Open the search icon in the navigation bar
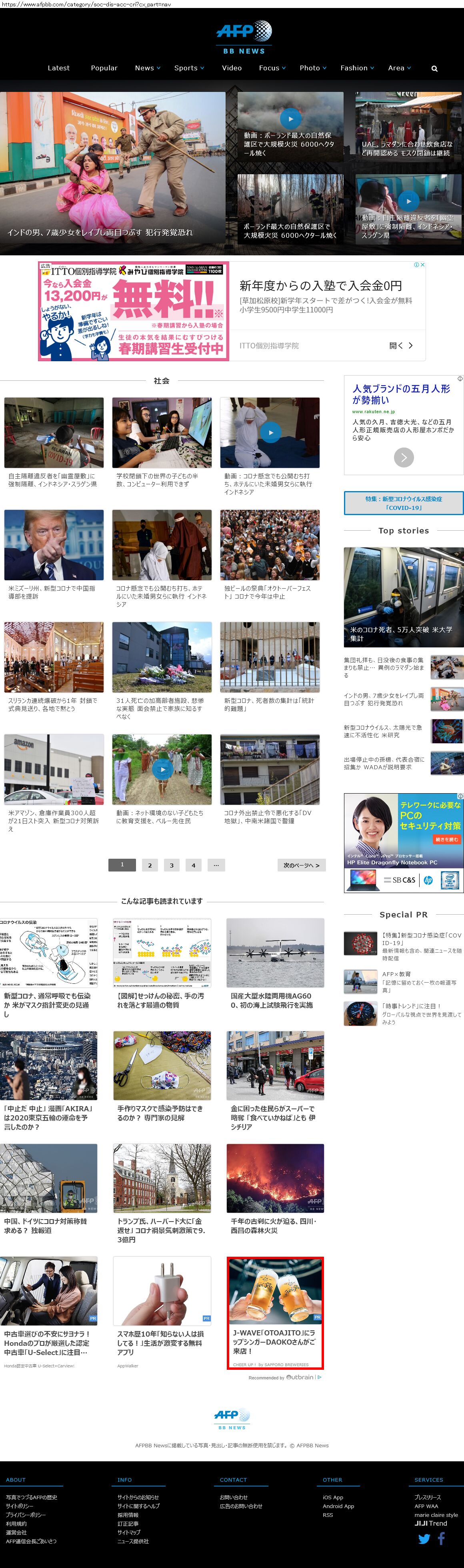 pyautogui.click(x=434, y=69)
